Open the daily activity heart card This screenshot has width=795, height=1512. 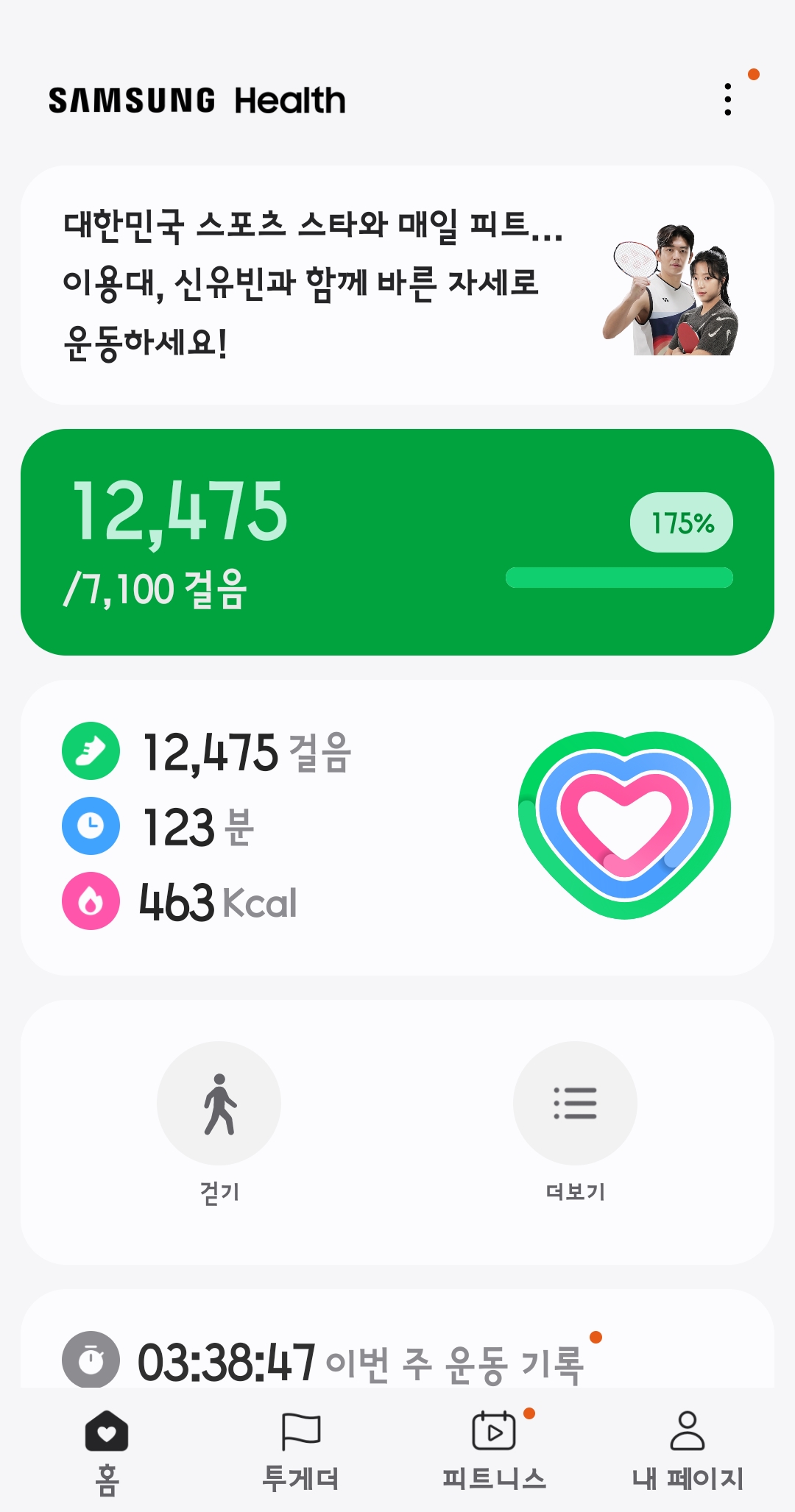pos(397,827)
